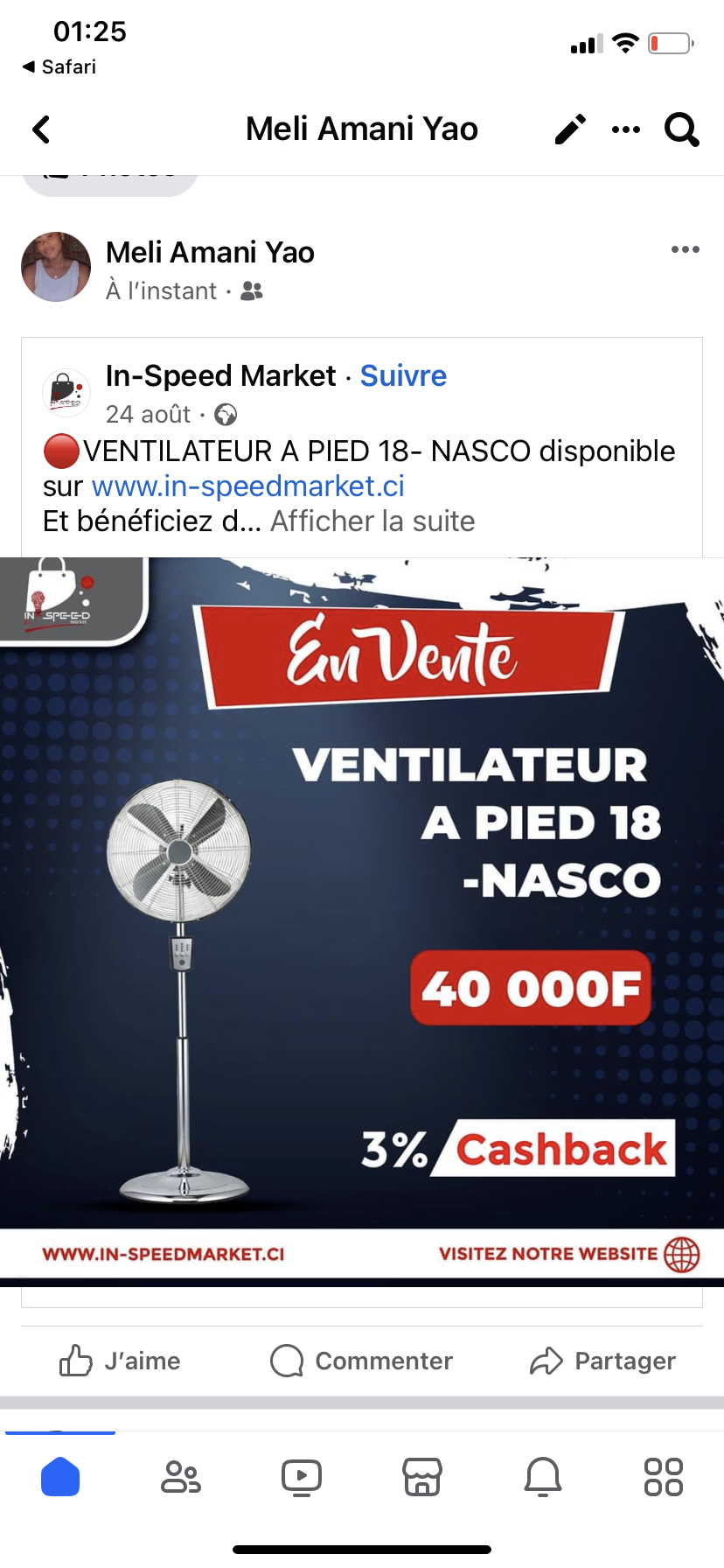Tap the pencil edit icon
This screenshot has height=1568, width=724.
570,129
